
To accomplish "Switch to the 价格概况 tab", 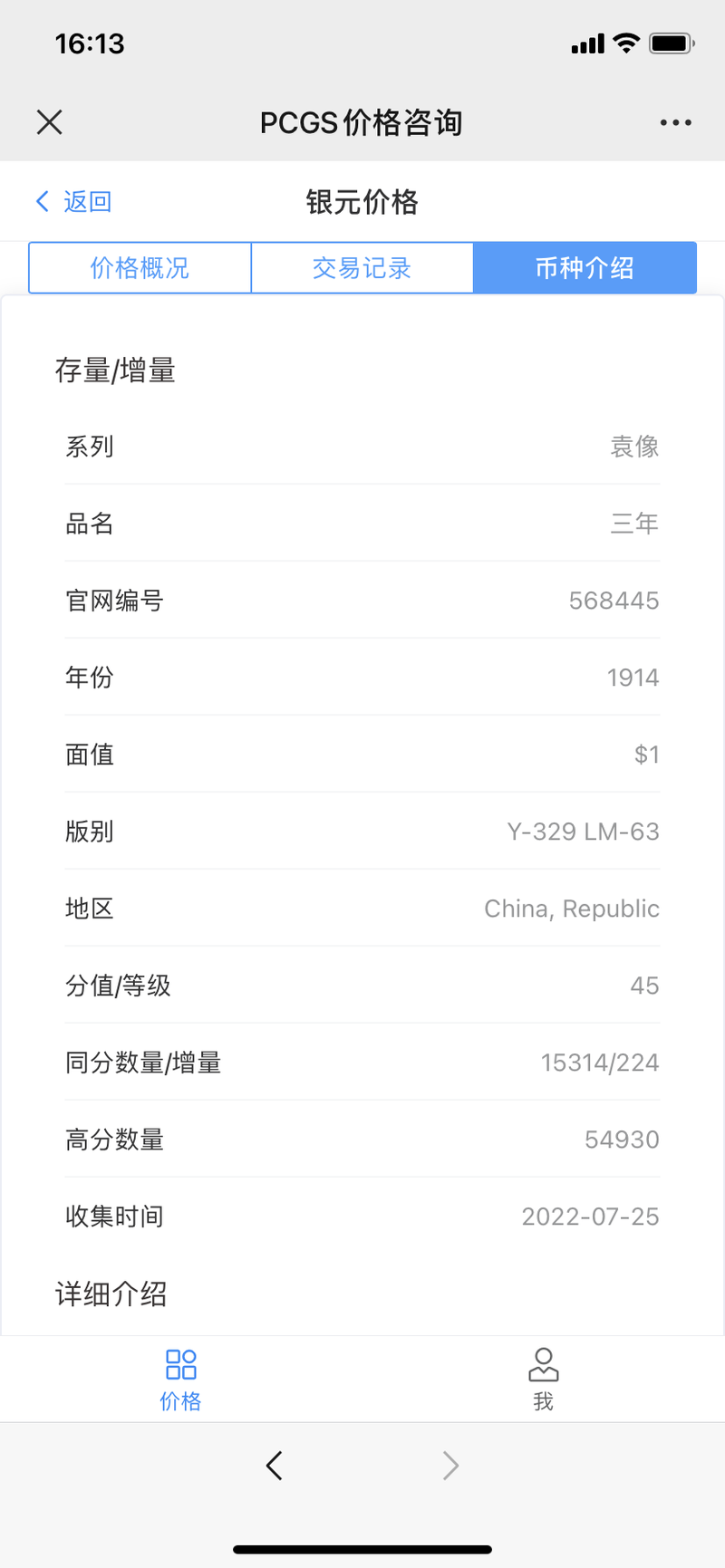I will (140, 268).
